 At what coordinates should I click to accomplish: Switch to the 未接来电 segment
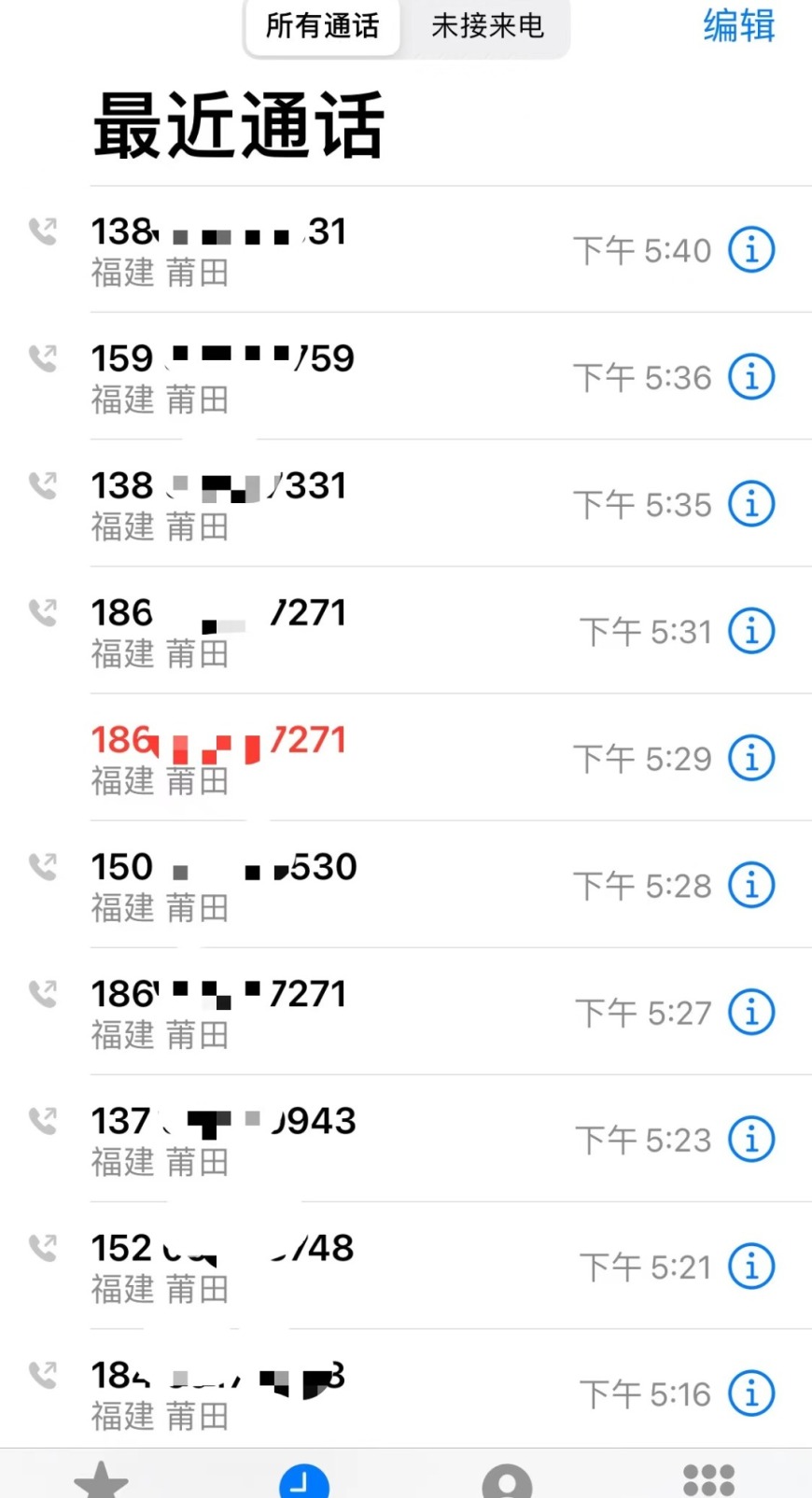(487, 26)
